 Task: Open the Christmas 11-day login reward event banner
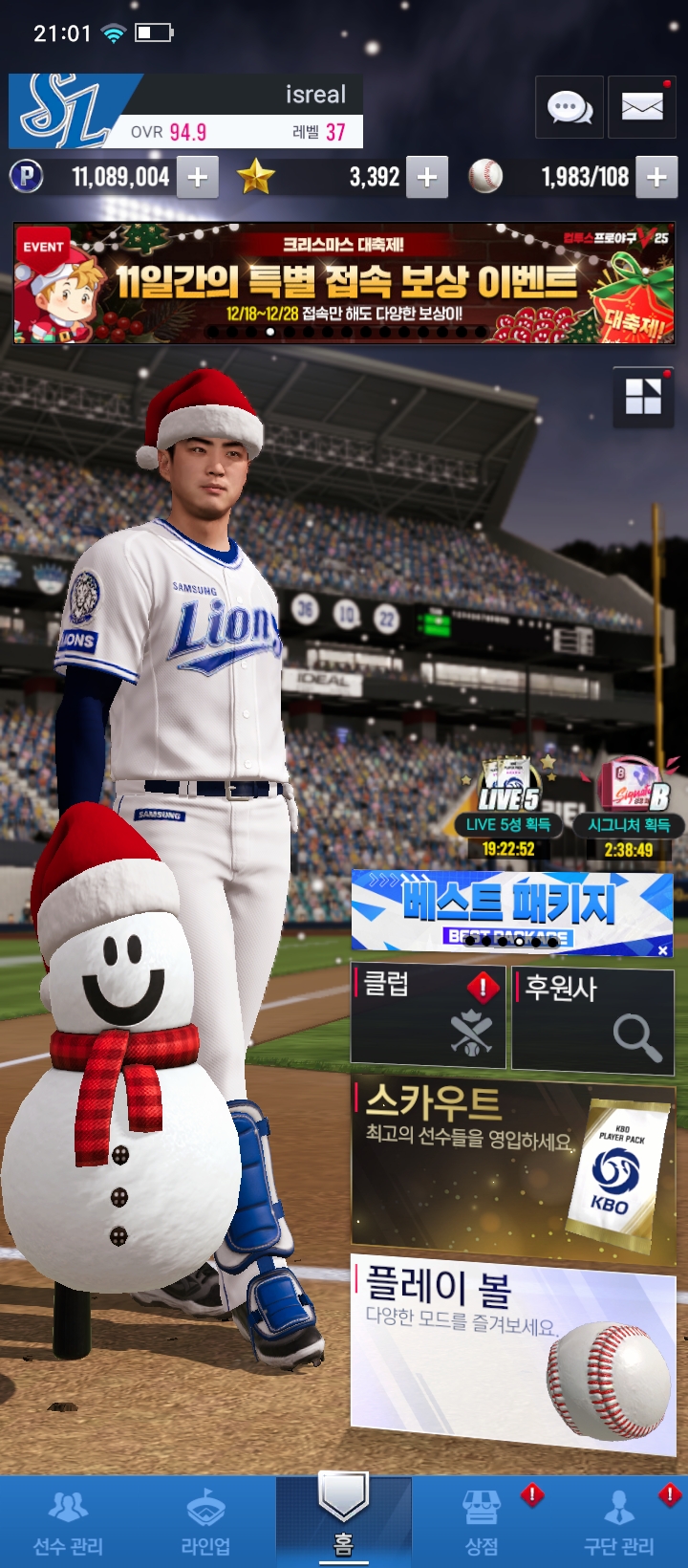(x=344, y=283)
